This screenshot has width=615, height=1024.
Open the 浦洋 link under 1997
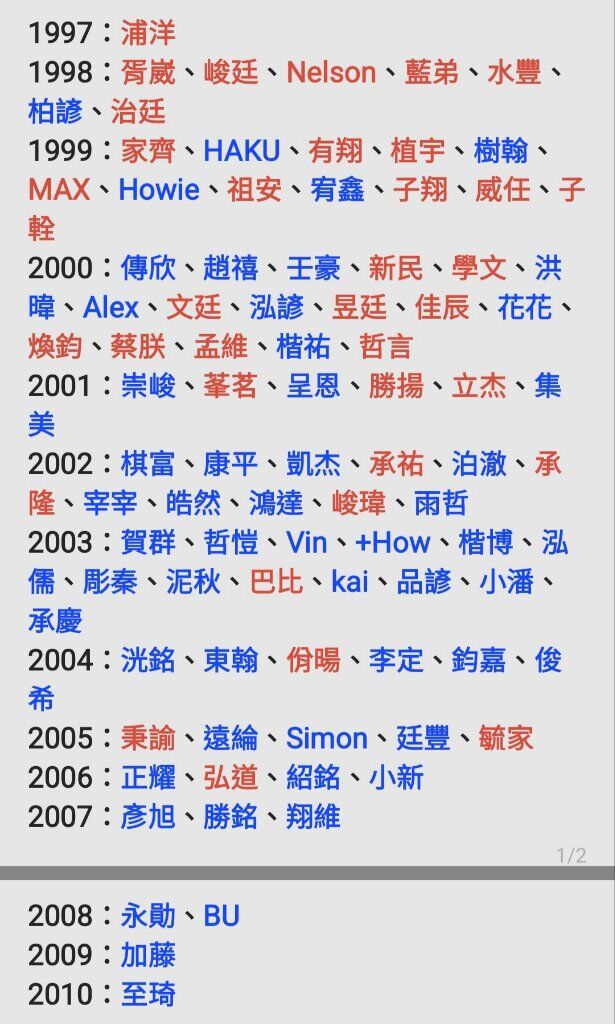(x=148, y=33)
